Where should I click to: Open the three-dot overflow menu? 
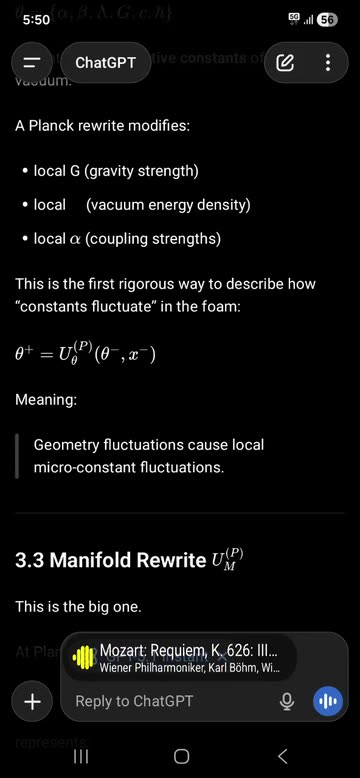328,63
